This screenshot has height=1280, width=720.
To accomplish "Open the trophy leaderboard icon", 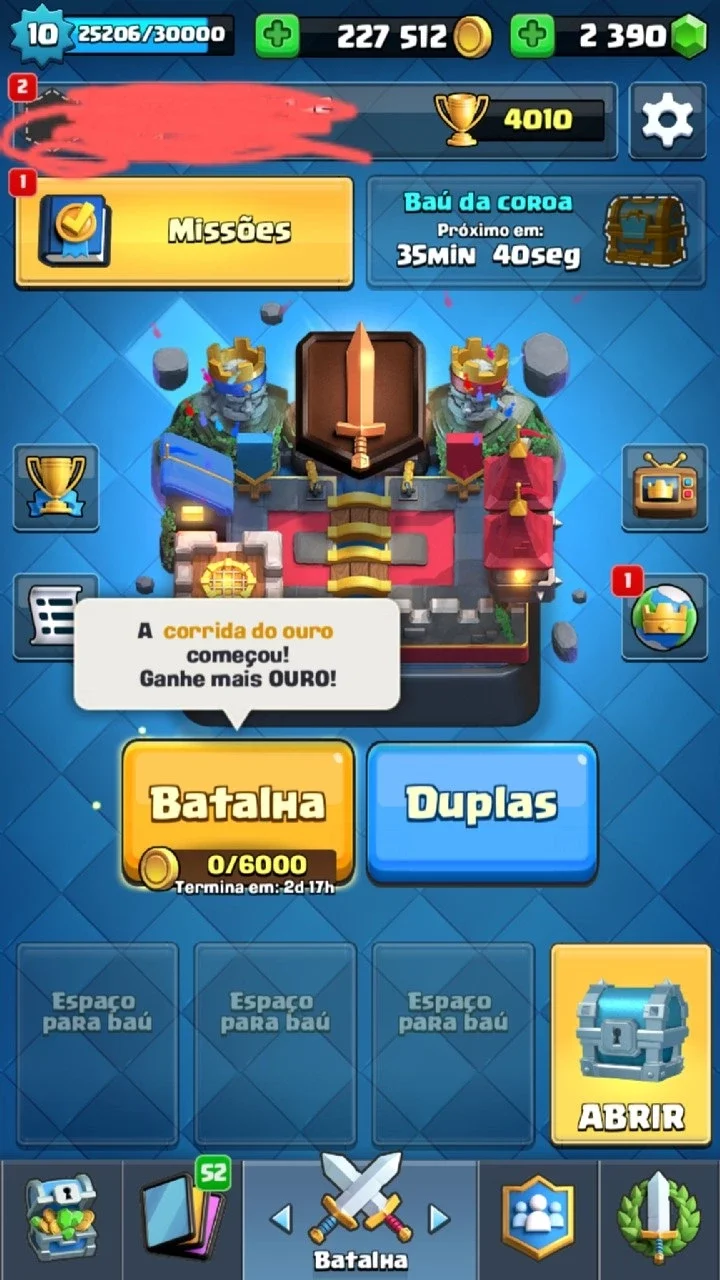I will 56,487.
